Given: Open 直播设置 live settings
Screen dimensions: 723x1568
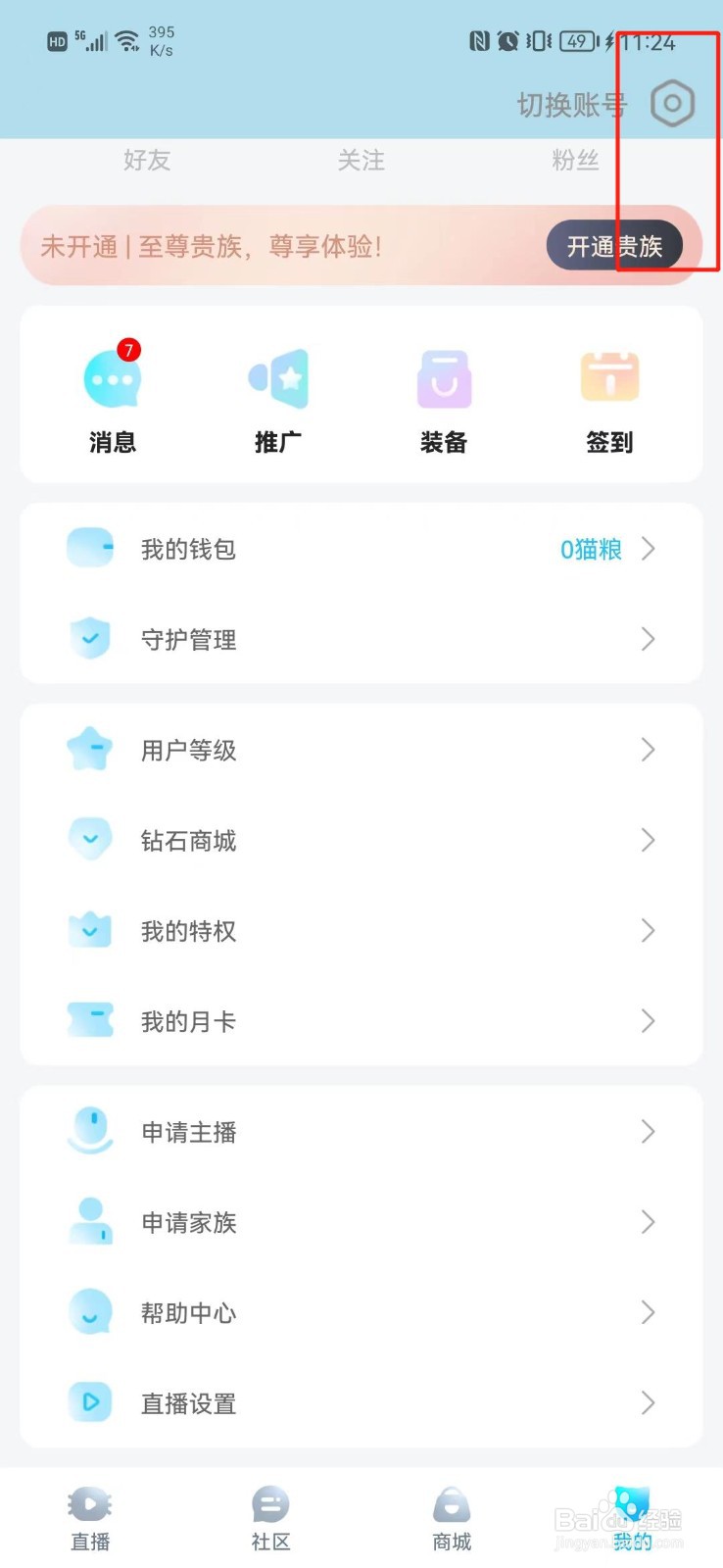Looking at the screenshot, I should pyautogui.click(x=361, y=1403).
